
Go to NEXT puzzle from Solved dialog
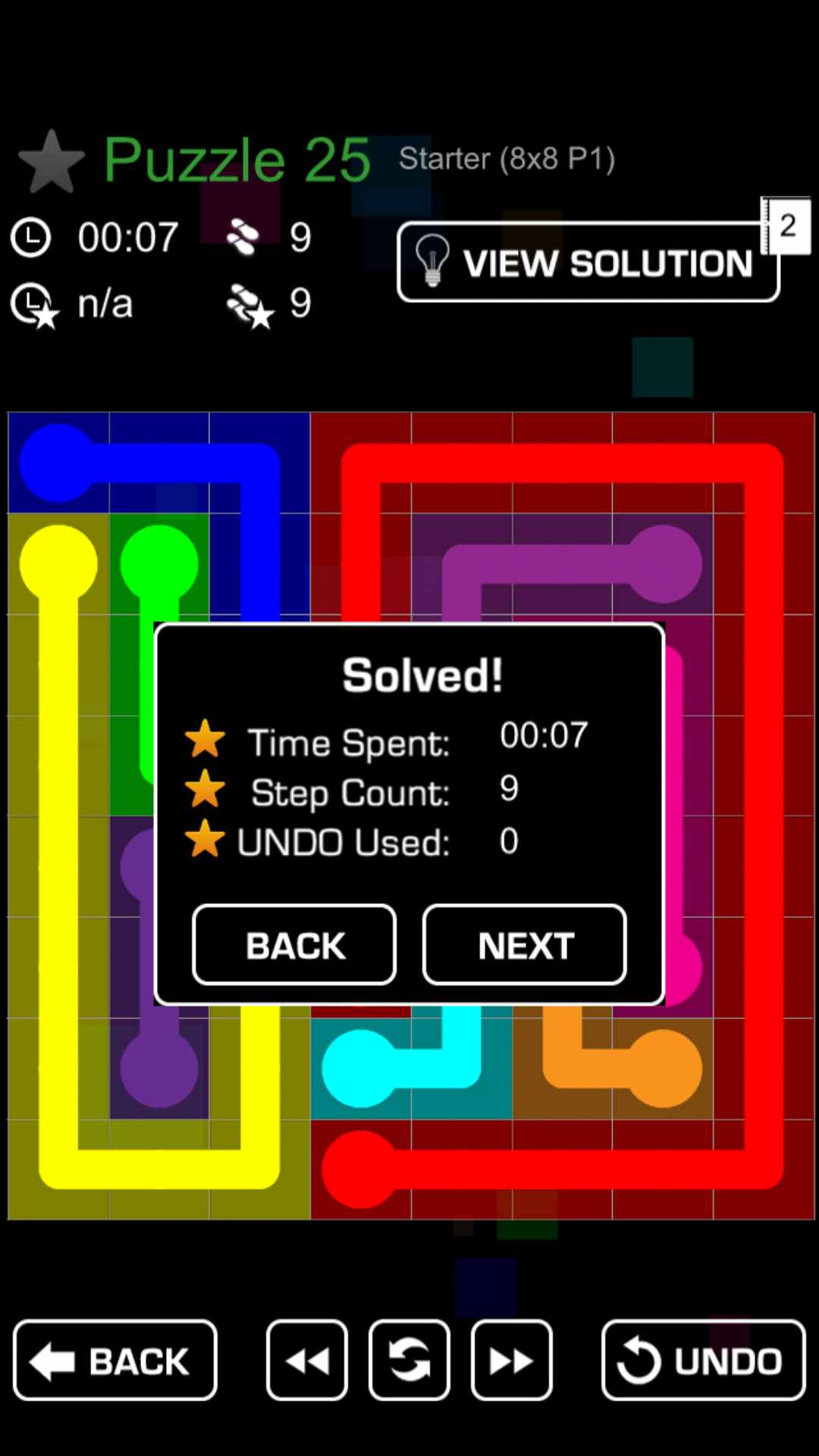click(x=524, y=945)
